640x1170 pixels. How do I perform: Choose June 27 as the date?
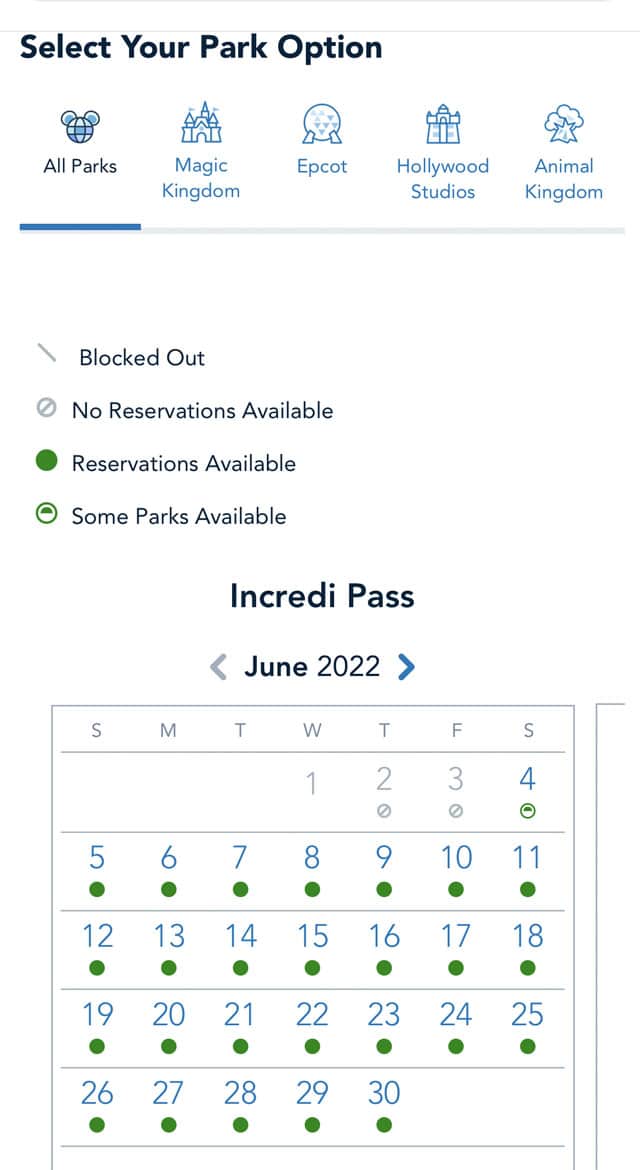point(169,1106)
